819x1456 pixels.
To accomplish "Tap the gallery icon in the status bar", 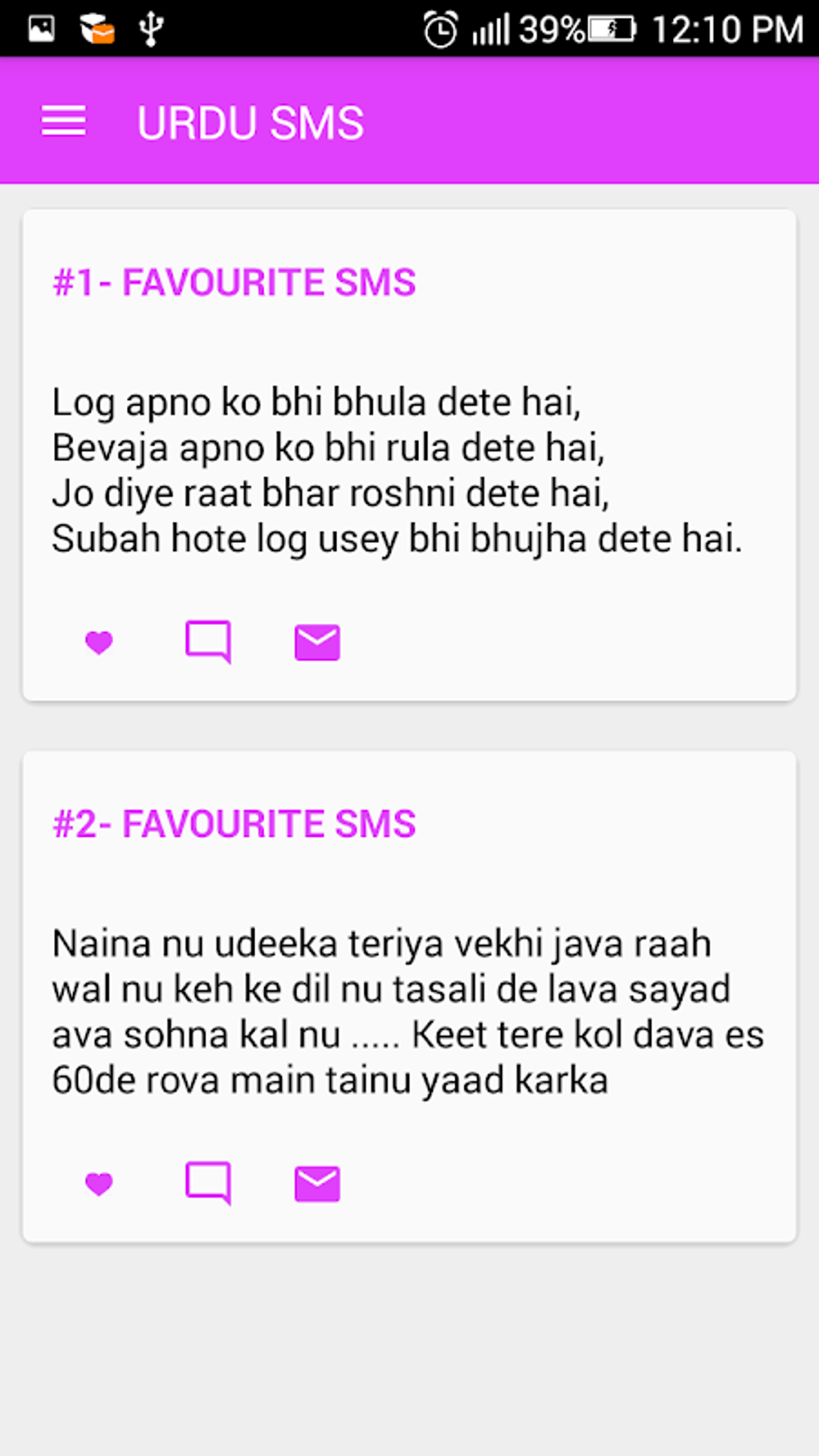I will click(x=39, y=28).
